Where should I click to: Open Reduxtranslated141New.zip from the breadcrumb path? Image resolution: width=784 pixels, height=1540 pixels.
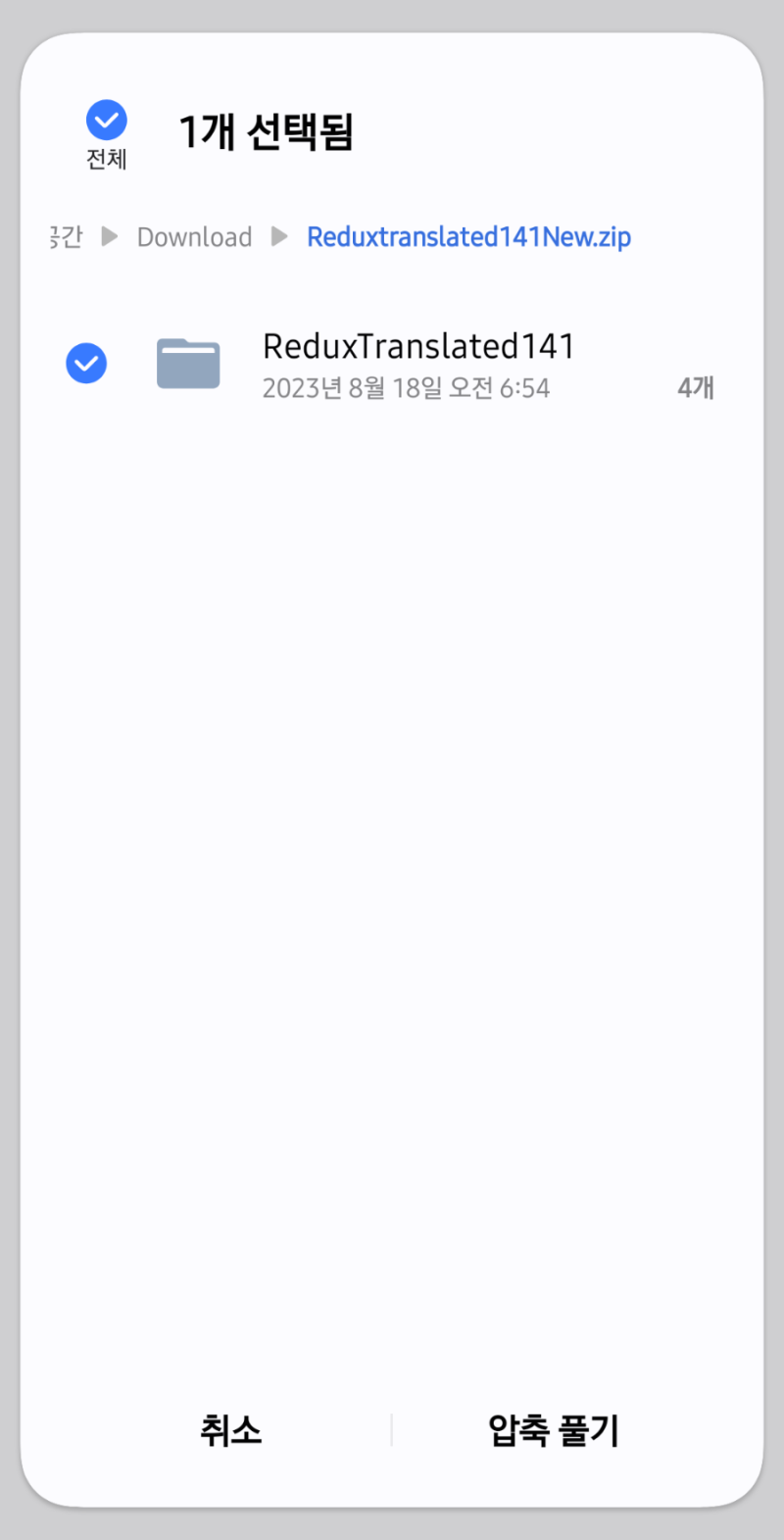tap(468, 236)
